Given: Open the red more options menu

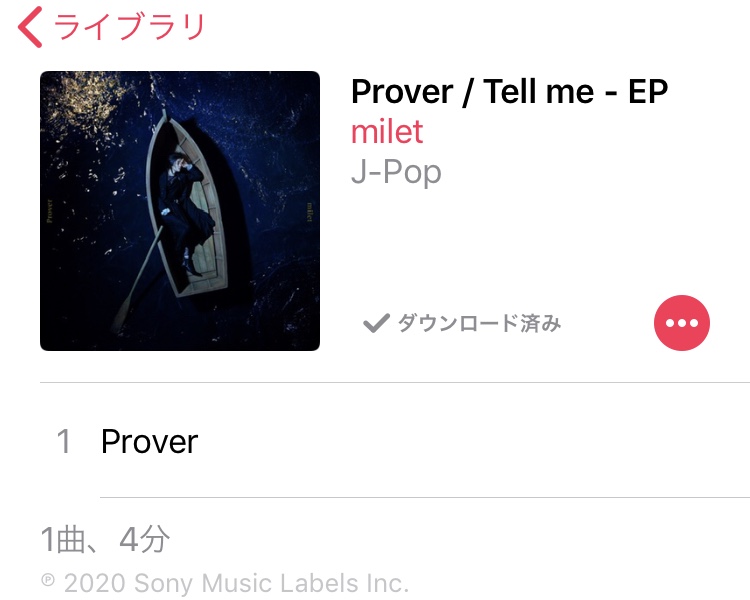Looking at the screenshot, I should click(681, 323).
